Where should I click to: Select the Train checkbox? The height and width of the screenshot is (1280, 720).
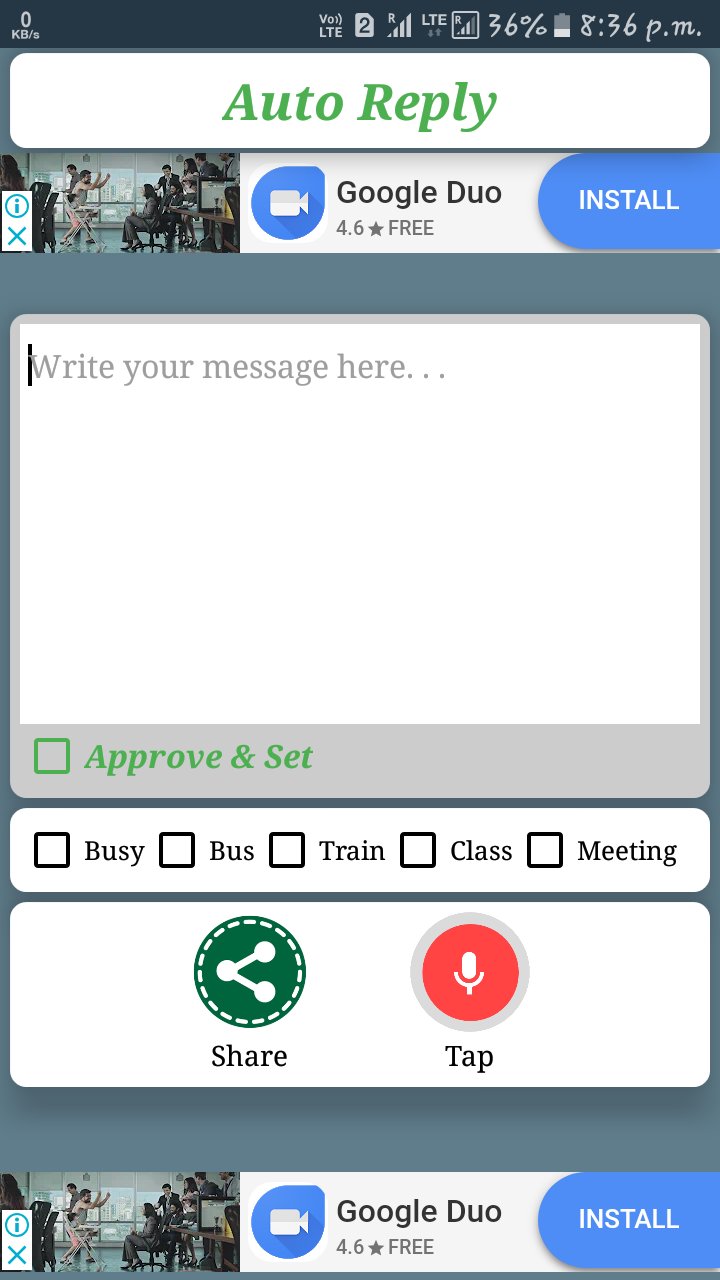click(287, 850)
